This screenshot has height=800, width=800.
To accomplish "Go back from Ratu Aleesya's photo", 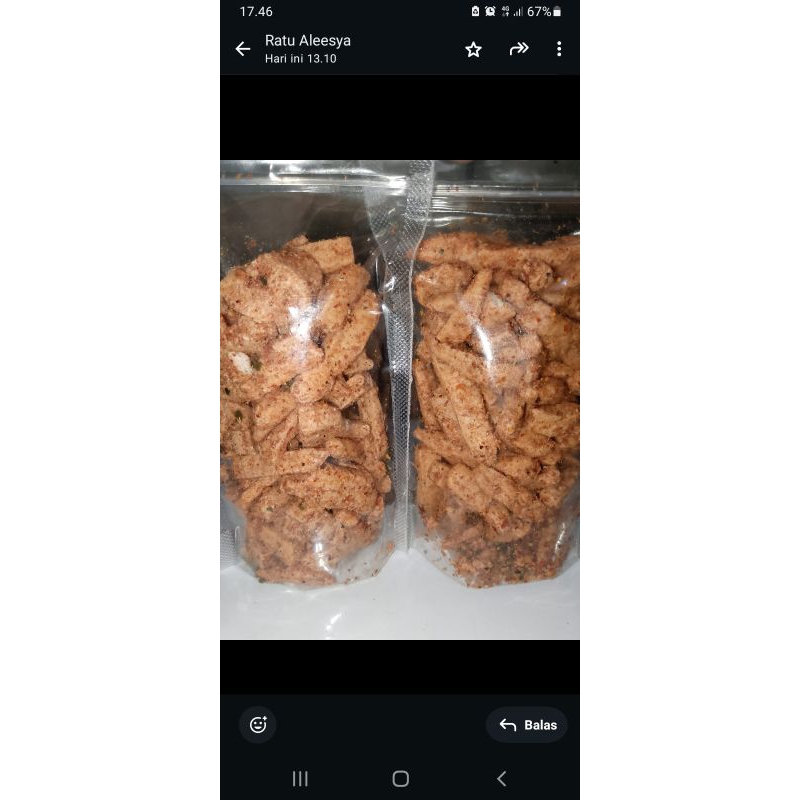I will [242, 49].
